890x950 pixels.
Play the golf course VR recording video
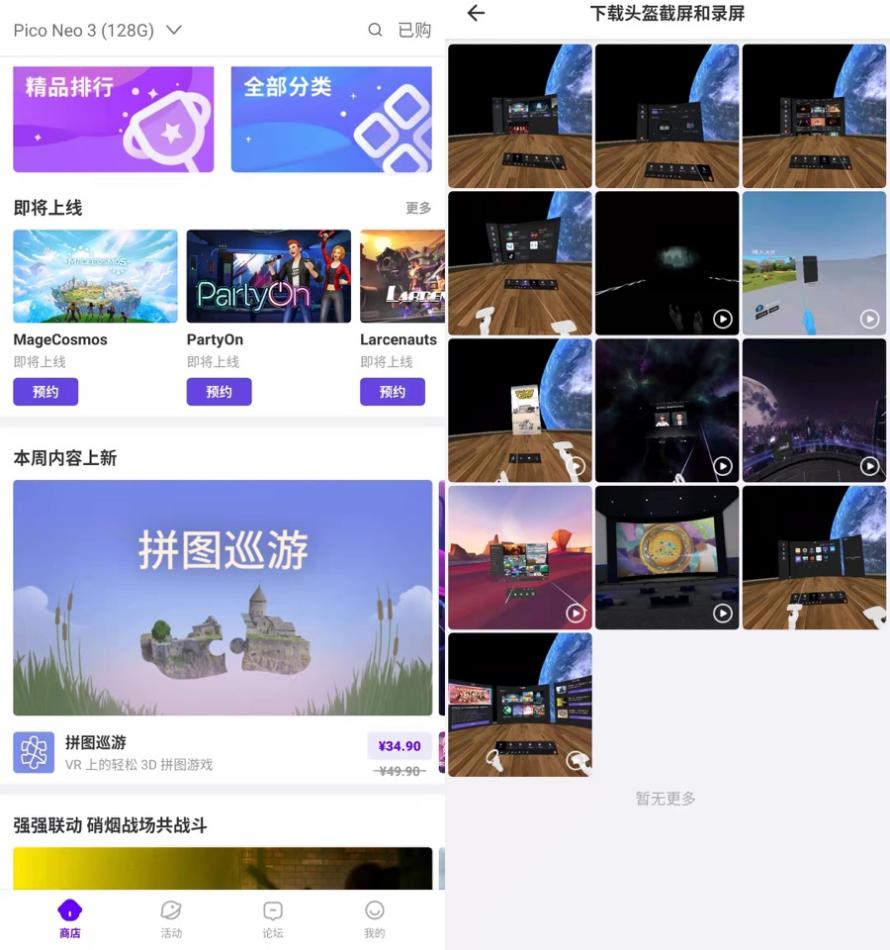tap(813, 262)
